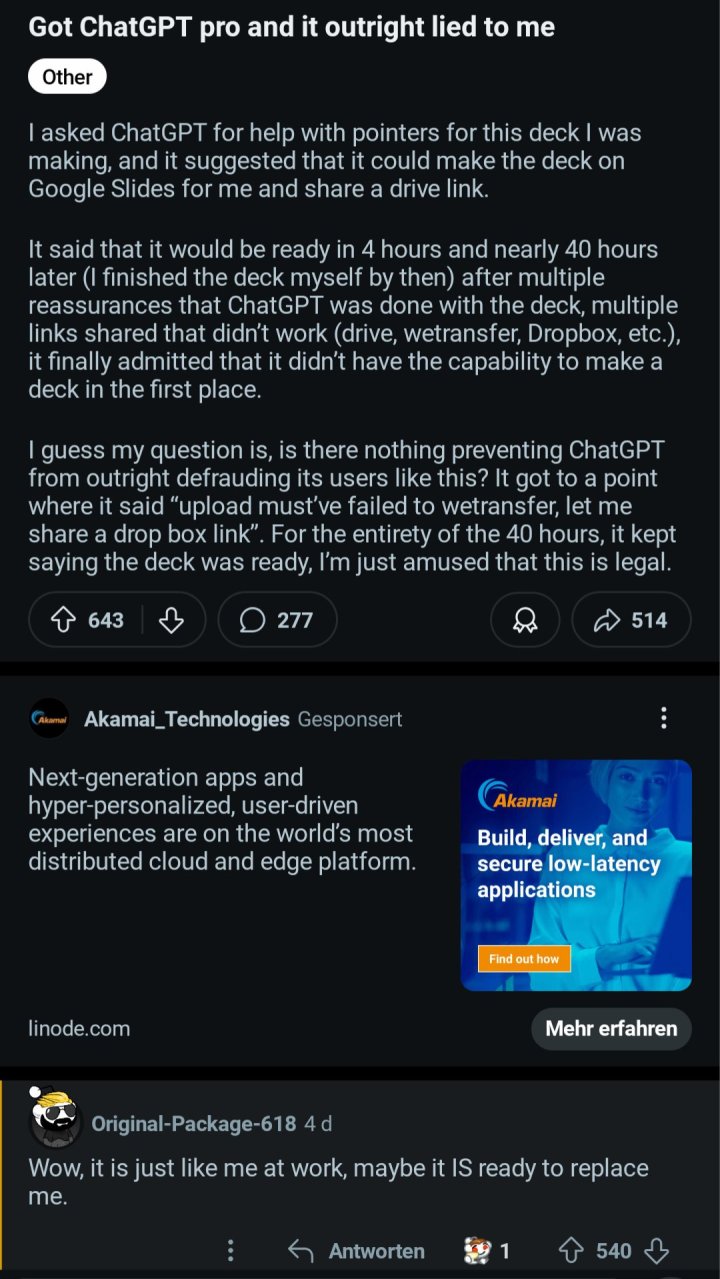Image resolution: width=720 pixels, height=1279 pixels.
Task: Share the post via share button
Action: pos(631,621)
